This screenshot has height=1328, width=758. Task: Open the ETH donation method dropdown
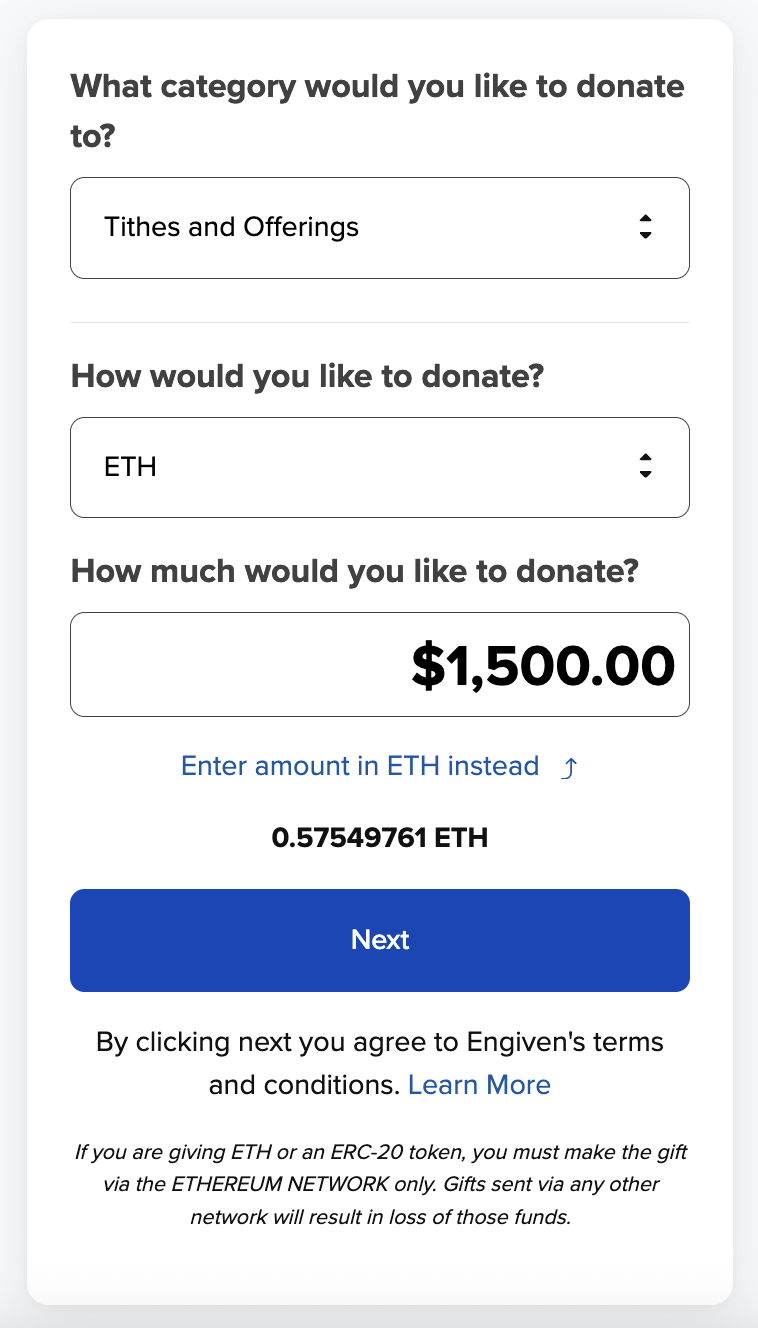(379, 467)
